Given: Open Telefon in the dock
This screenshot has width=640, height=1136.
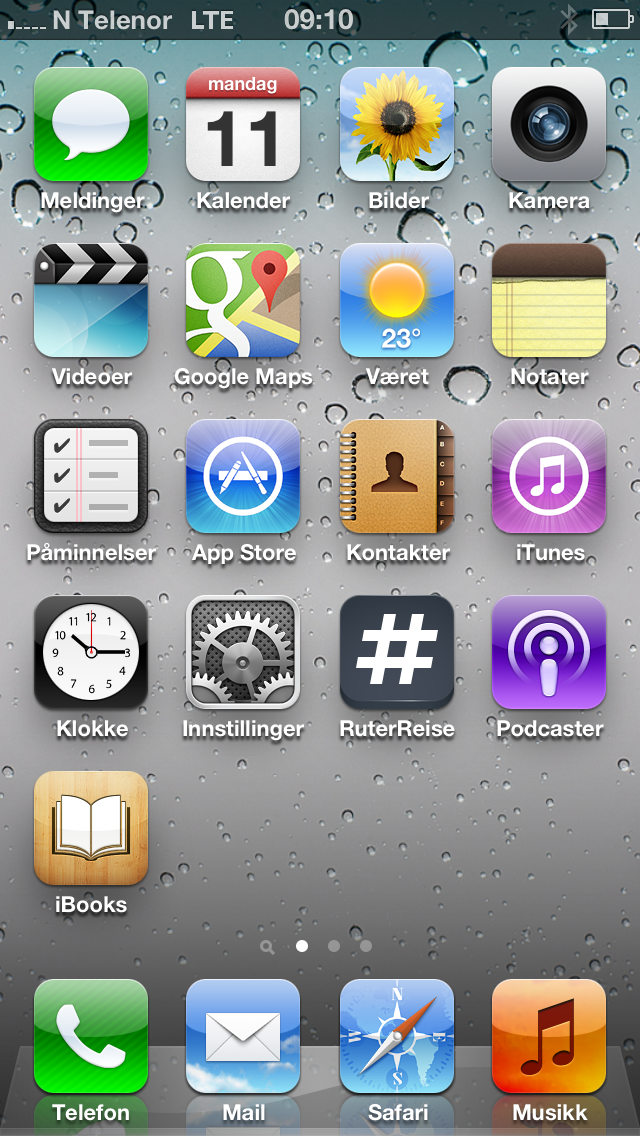Looking at the screenshot, I should click(91, 1037).
